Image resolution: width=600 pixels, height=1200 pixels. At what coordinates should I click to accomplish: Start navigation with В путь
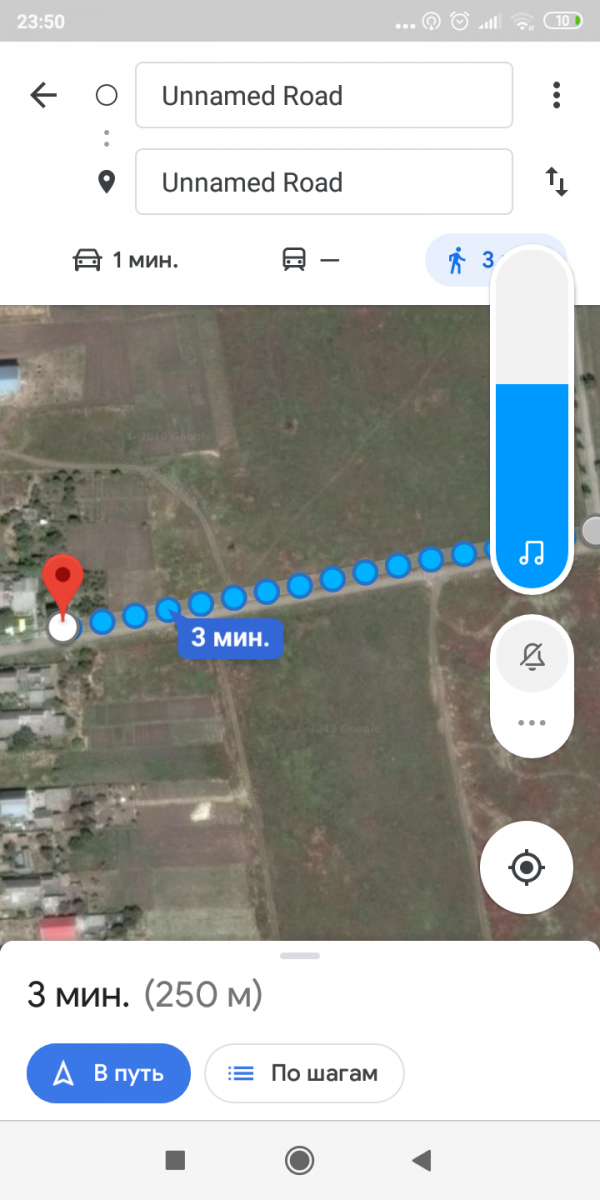(x=108, y=1074)
